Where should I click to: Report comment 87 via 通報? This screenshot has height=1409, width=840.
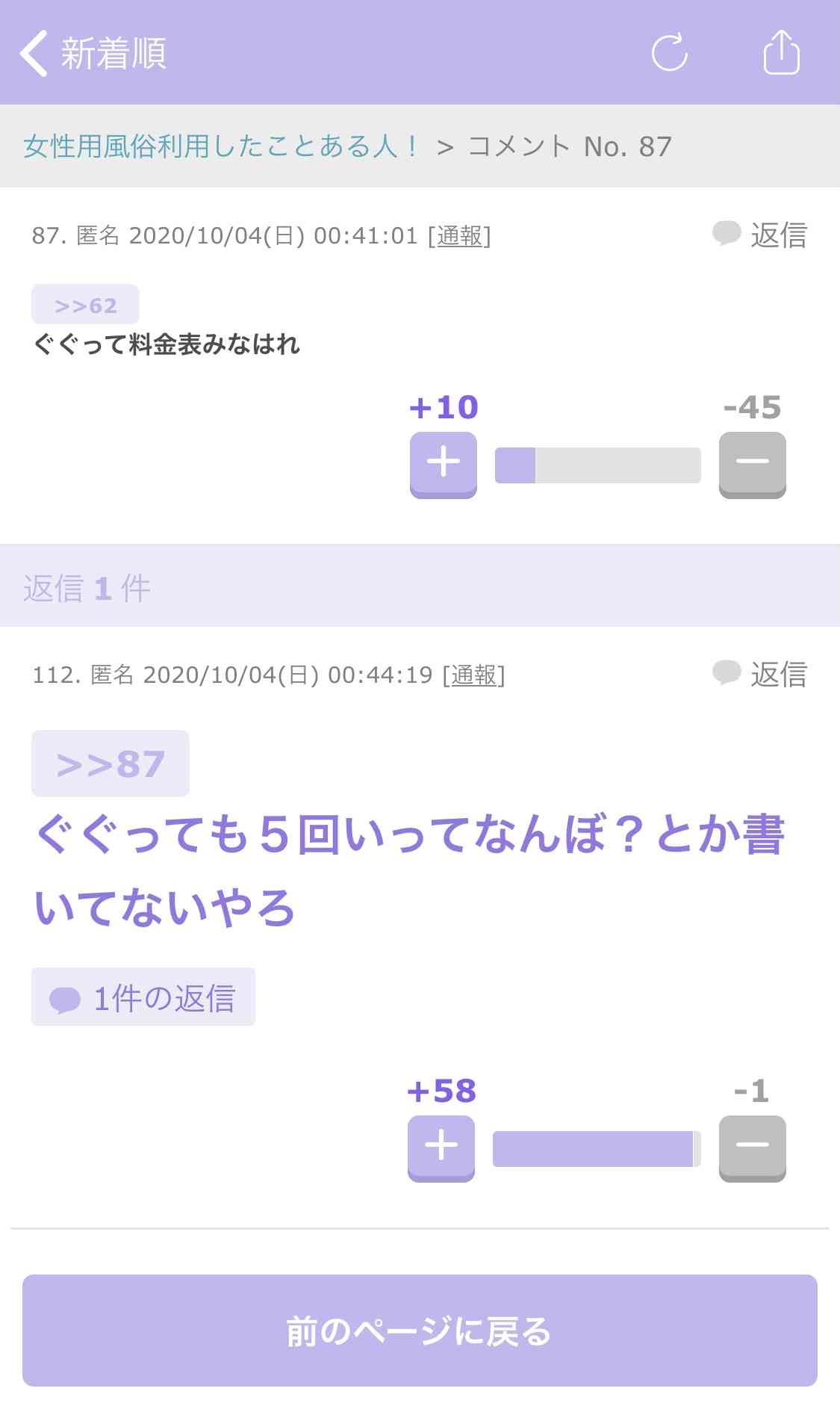click(459, 236)
